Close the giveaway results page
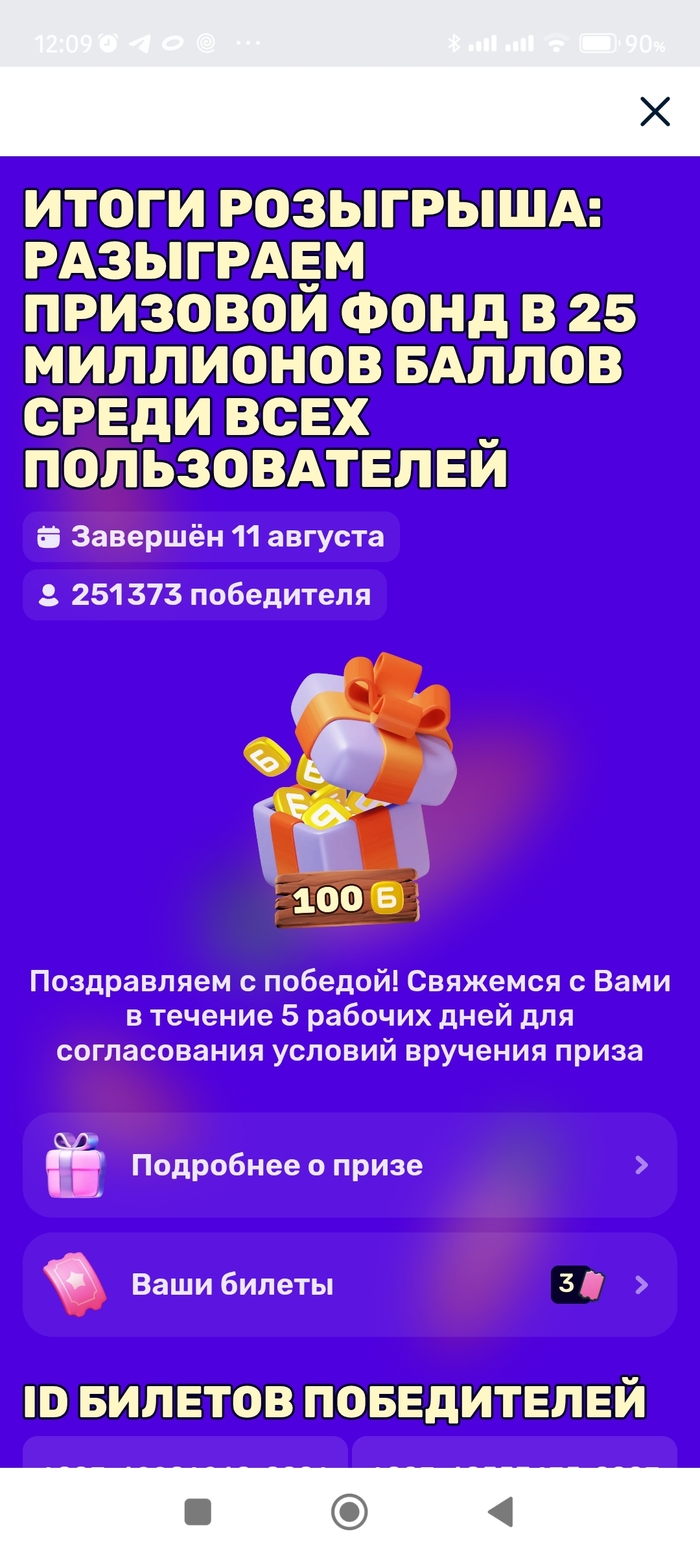This screenshot has height=1556, width=700. [655, 111]
